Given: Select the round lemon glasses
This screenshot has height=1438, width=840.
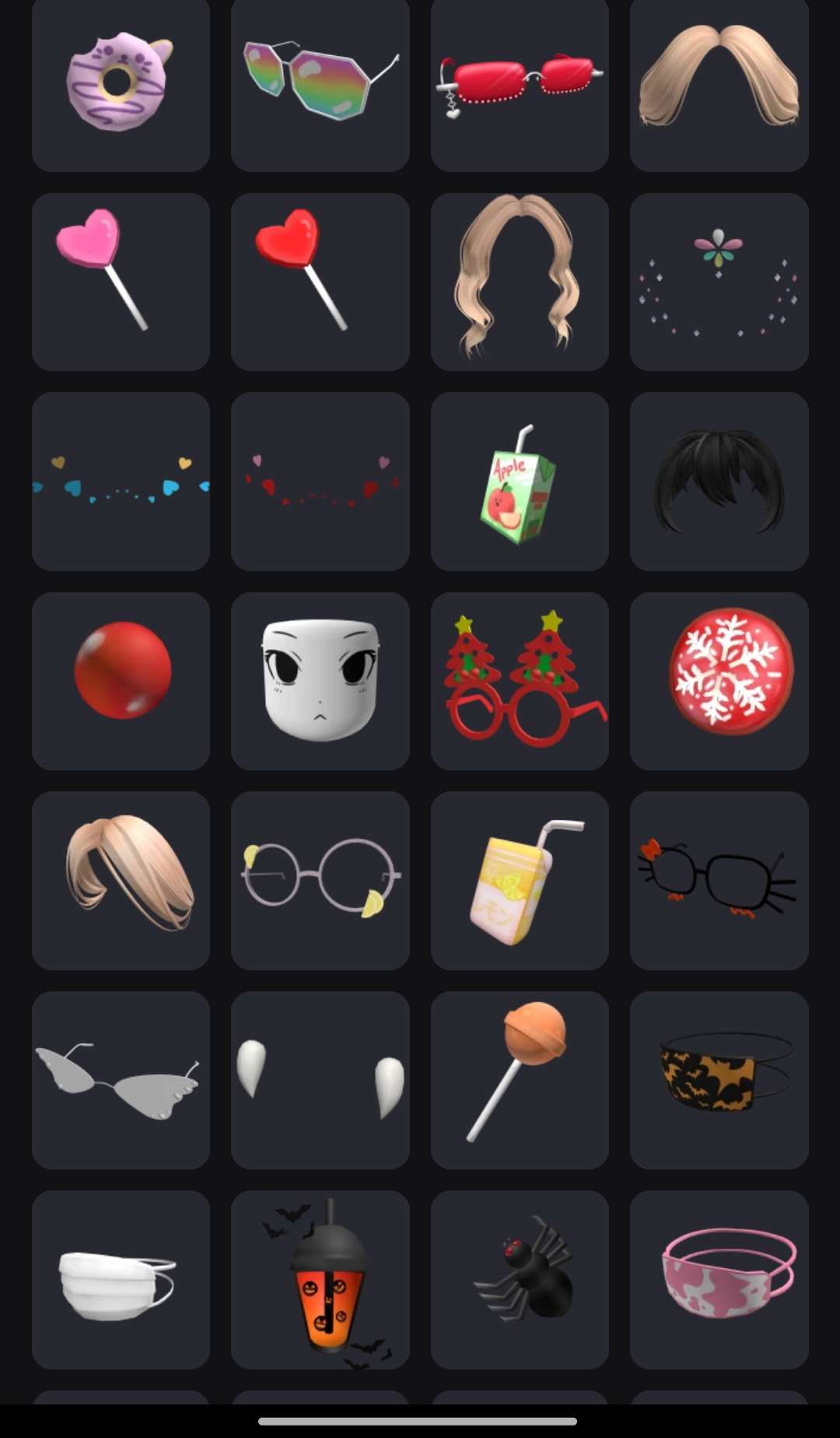Looking at the screenshot, I should pos(320,880).
